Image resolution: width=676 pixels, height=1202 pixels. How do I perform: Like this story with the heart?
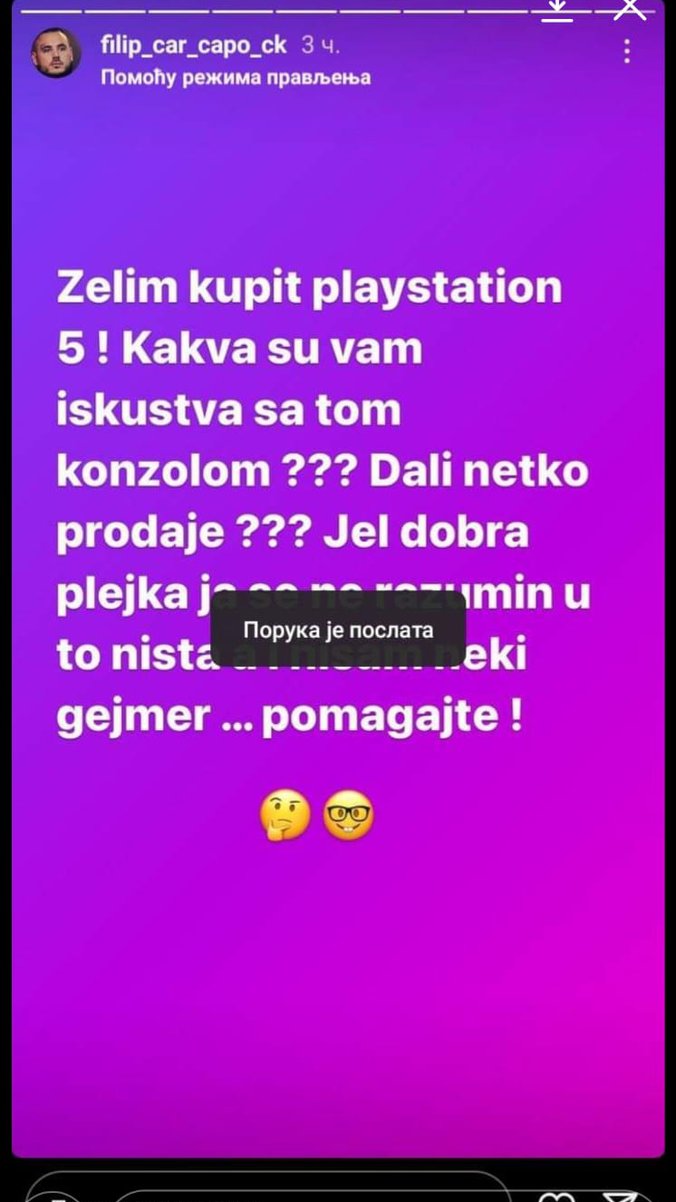coord(556,1195)
